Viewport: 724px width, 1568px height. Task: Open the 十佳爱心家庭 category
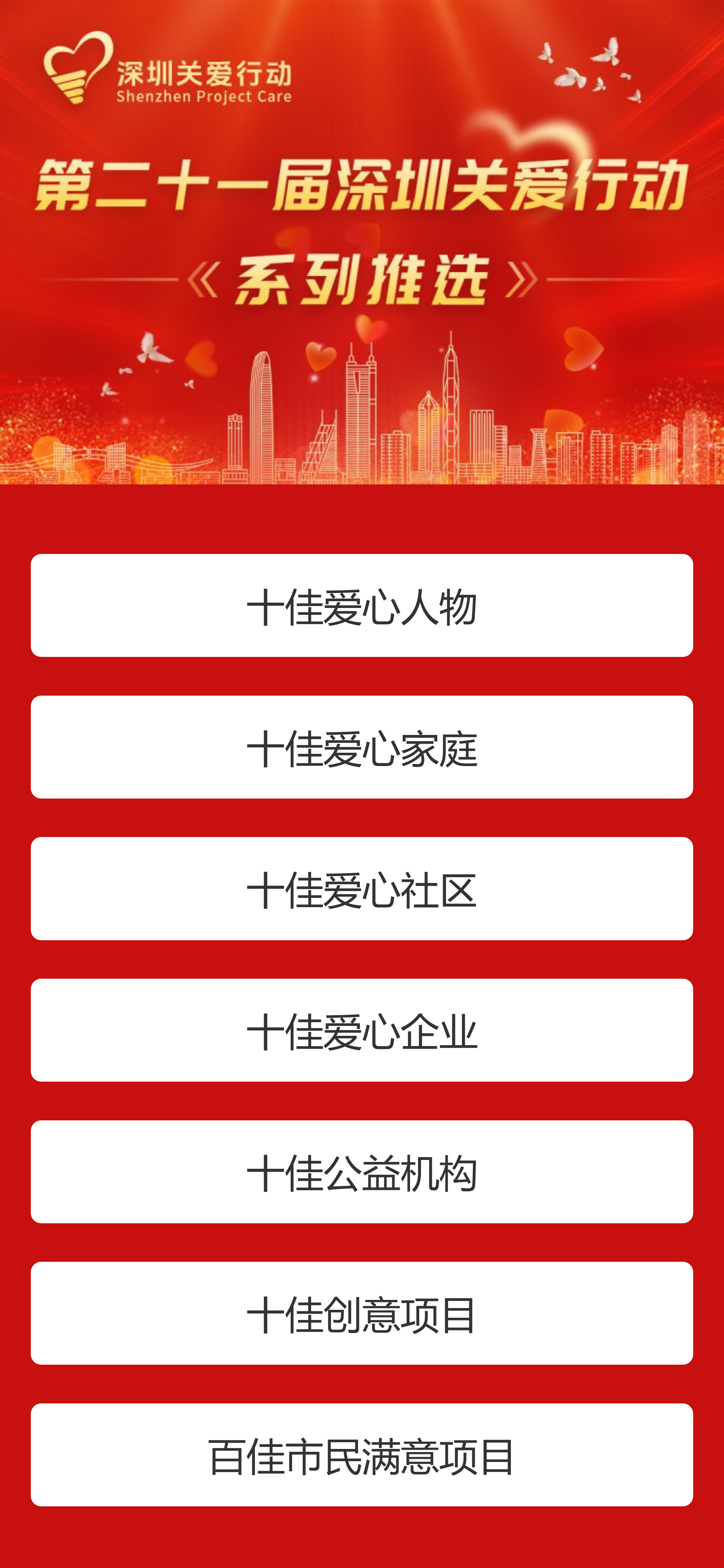point(362,747)
